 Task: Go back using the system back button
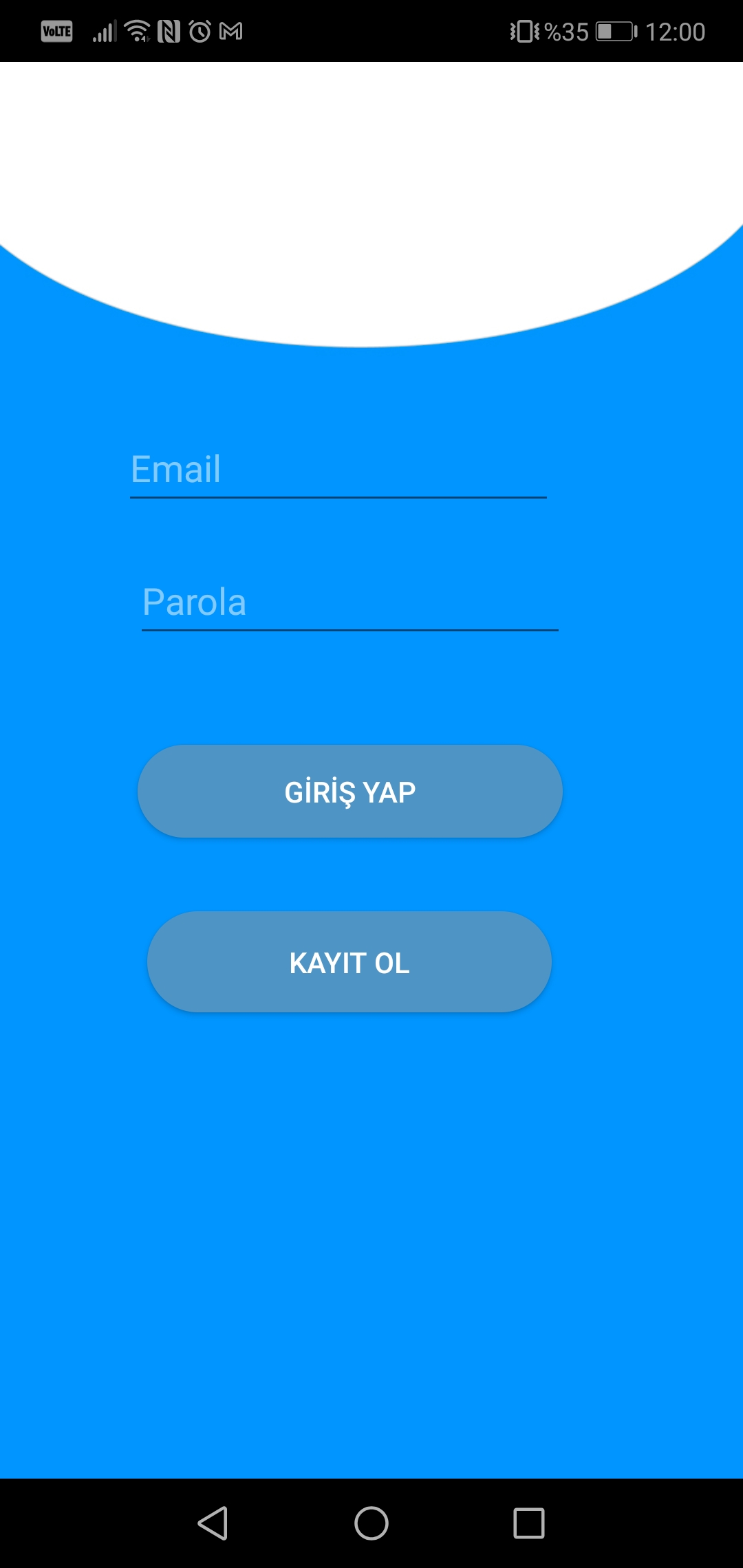(213, 1523)
